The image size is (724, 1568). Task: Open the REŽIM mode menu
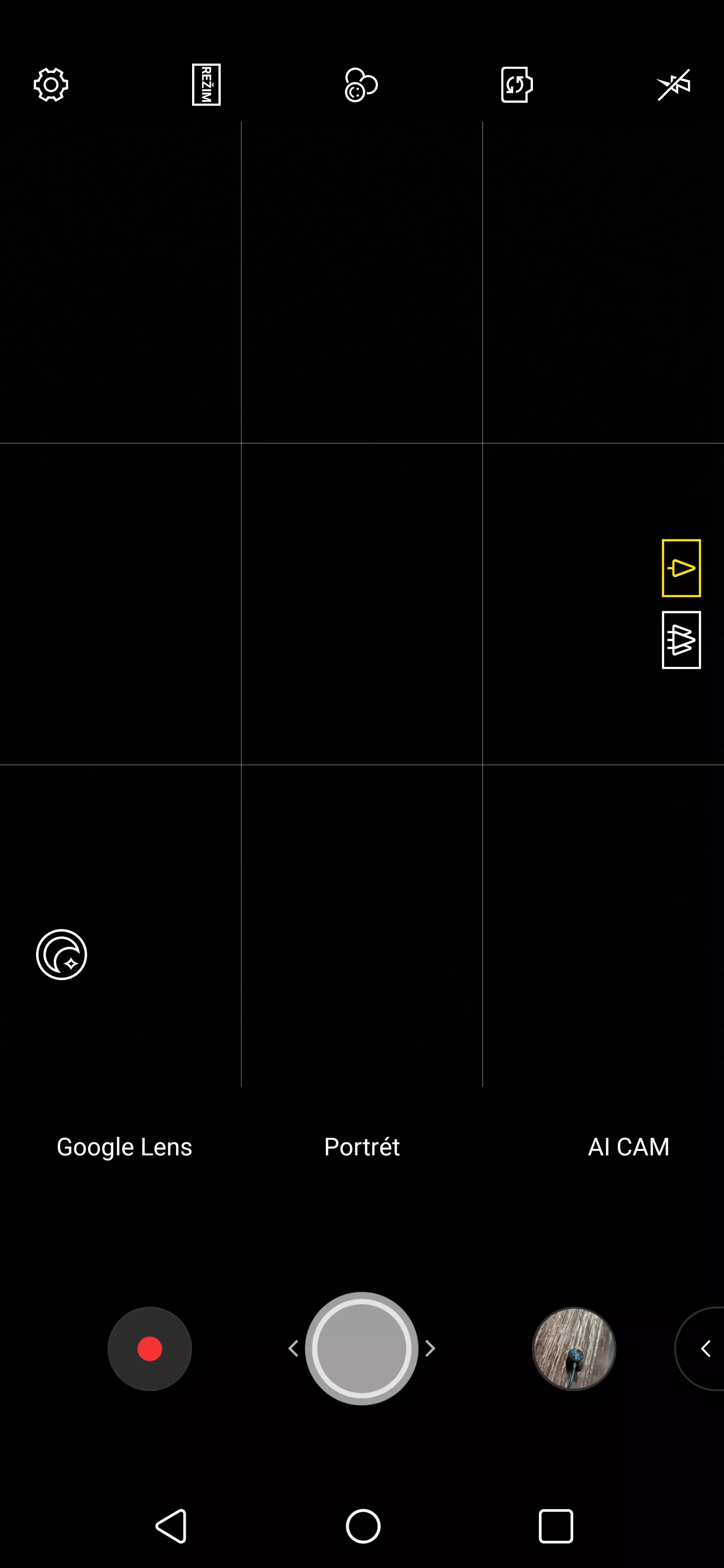[x=207, y=84]
